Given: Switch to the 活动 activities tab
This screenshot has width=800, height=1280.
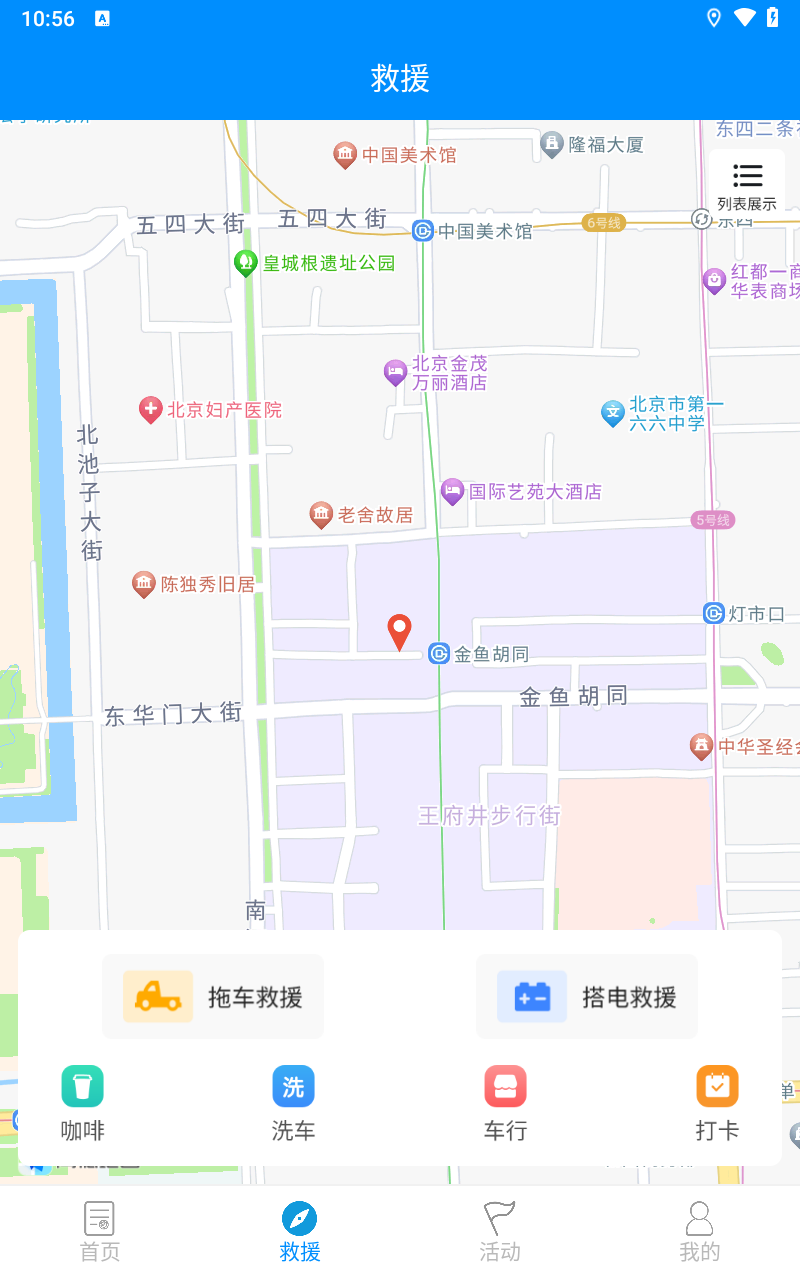Looking at the screenshot, I should coord(500,1232).
